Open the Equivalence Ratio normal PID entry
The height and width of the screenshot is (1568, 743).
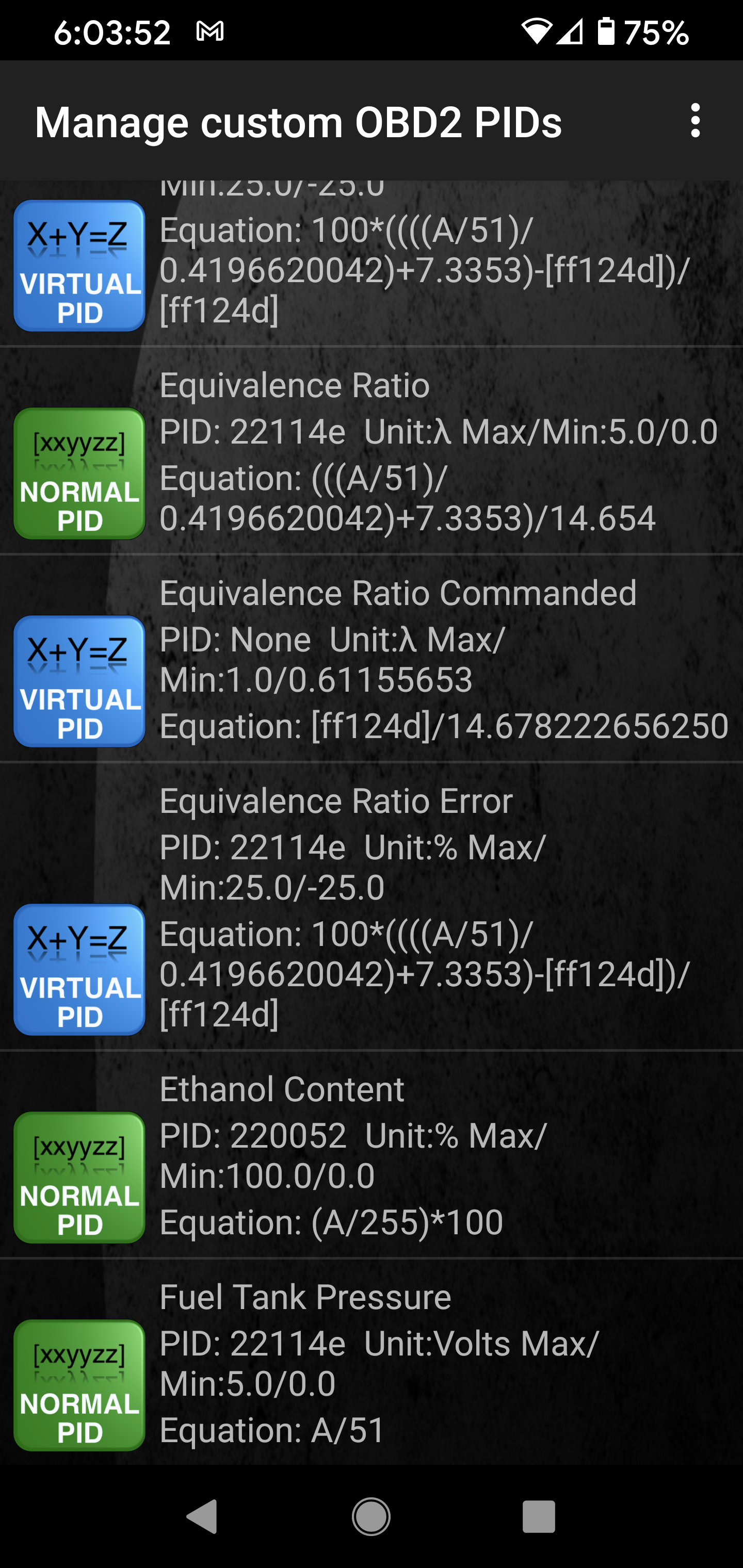pyautogui.click(x=372, y=451)
